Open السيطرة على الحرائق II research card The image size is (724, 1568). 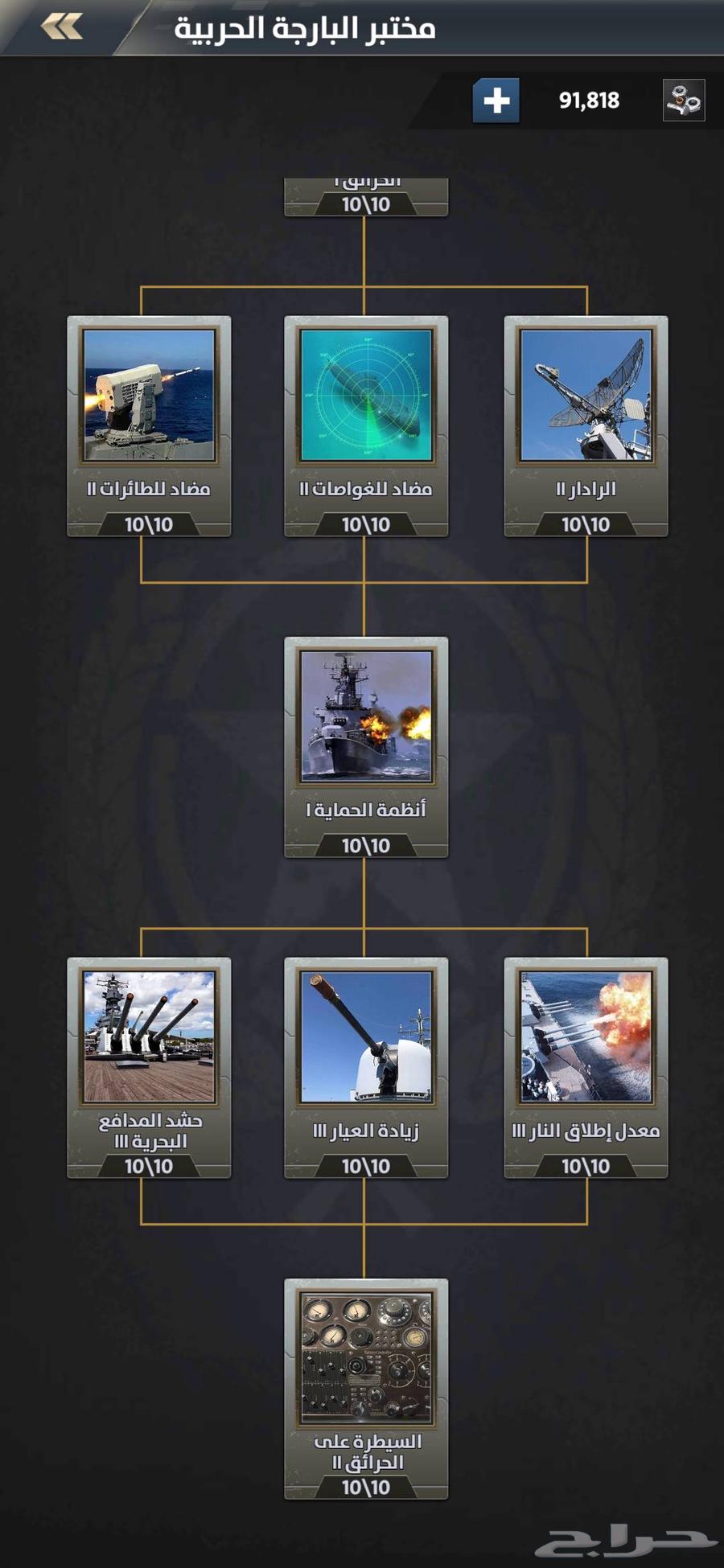click(366, 1388)
